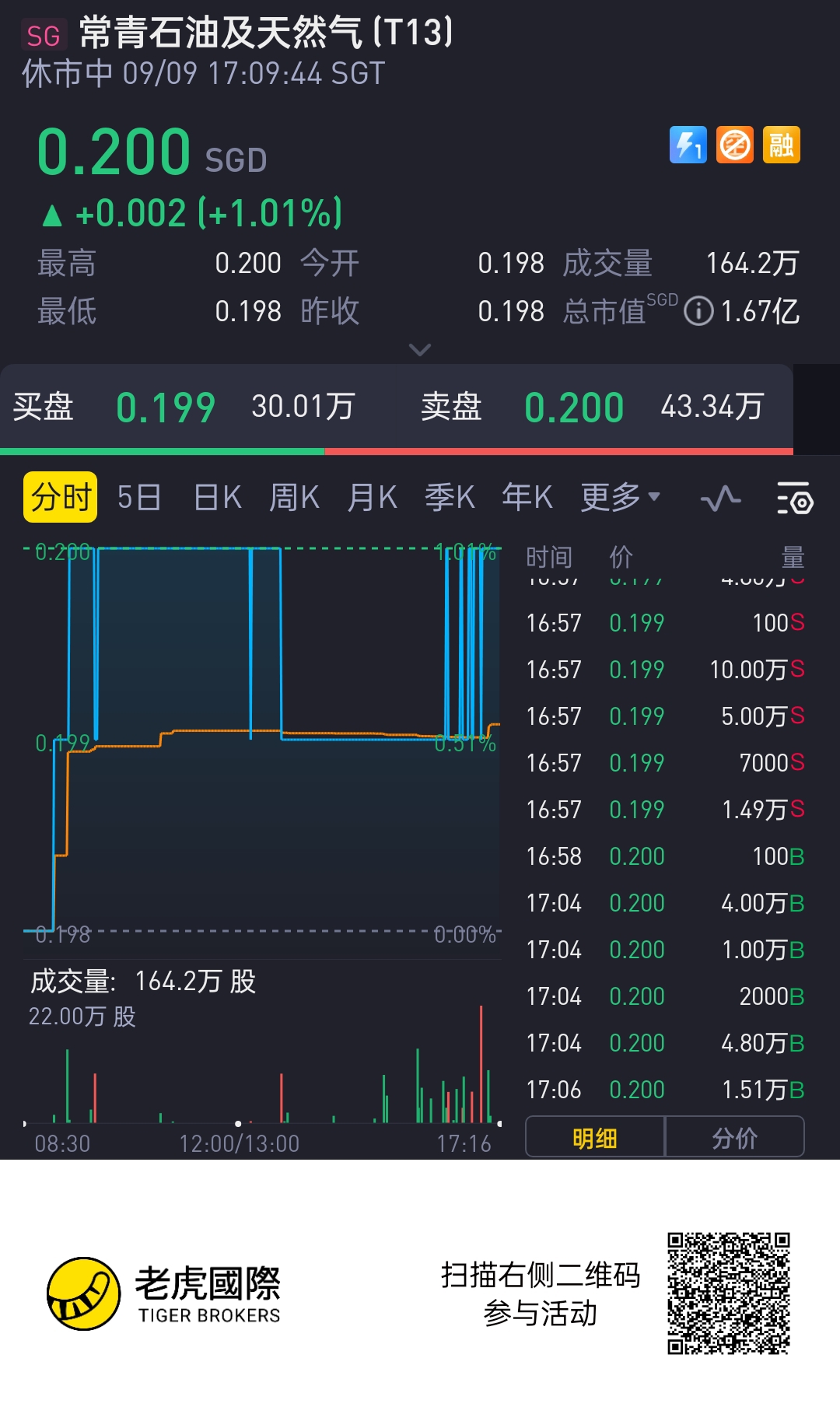Tap the info icon beside 总市值

coord(698,312)
